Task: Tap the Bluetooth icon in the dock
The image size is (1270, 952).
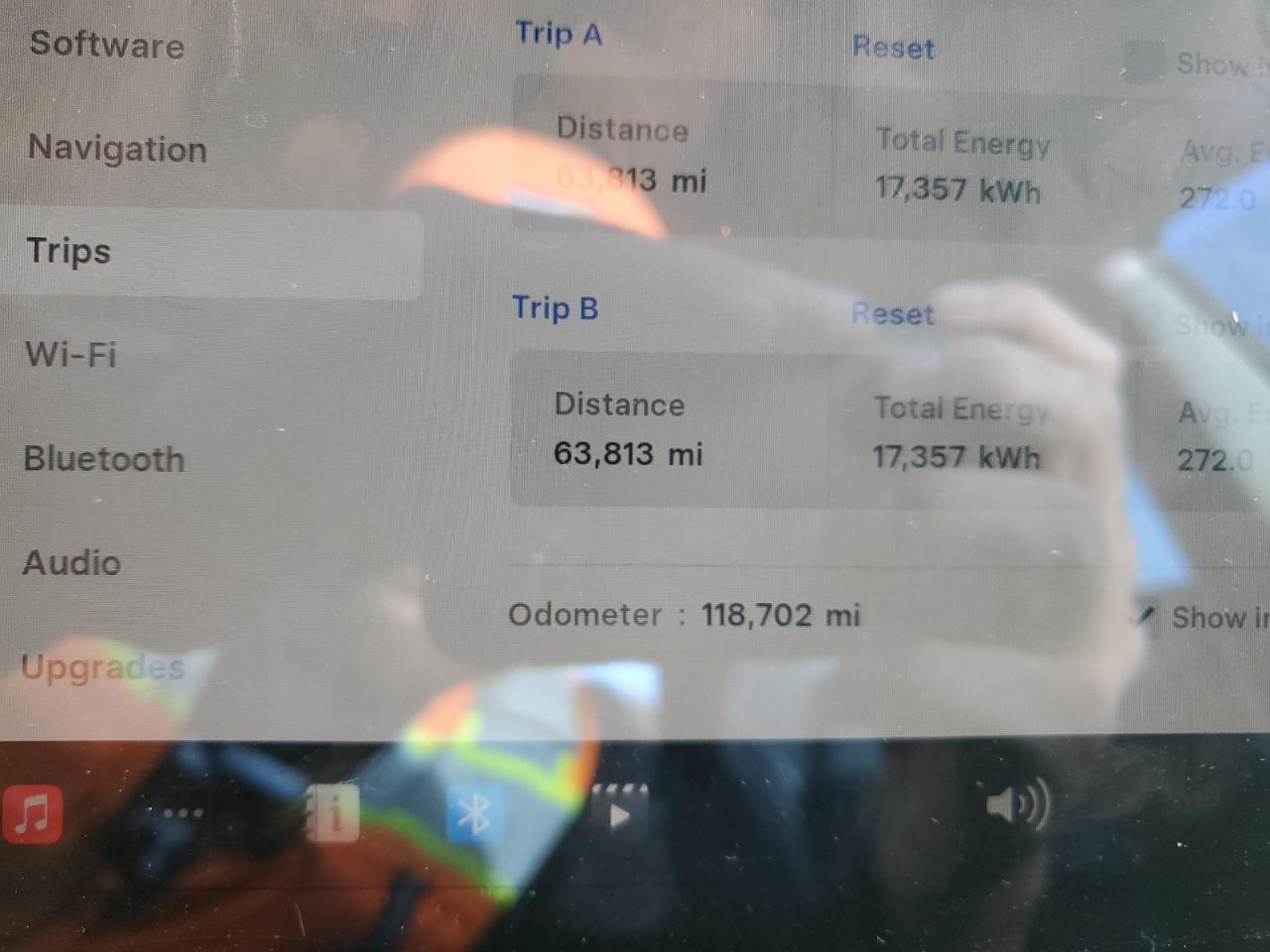Action: pos(472,813)
